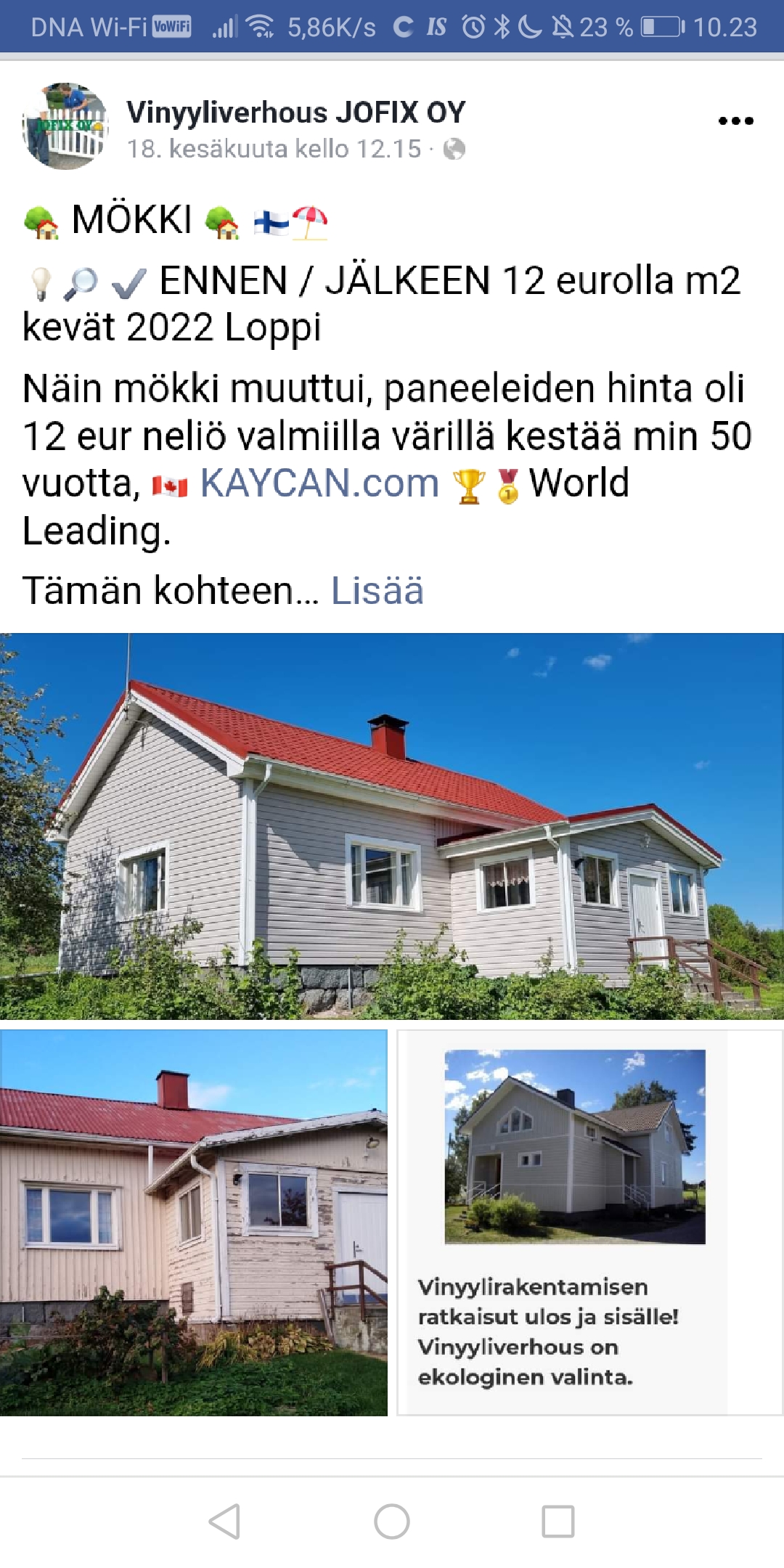784x1568 pixels.
Task: Open Vinyyliverhous JOFIX OY profile picture
Action: (x=65, y=126)
